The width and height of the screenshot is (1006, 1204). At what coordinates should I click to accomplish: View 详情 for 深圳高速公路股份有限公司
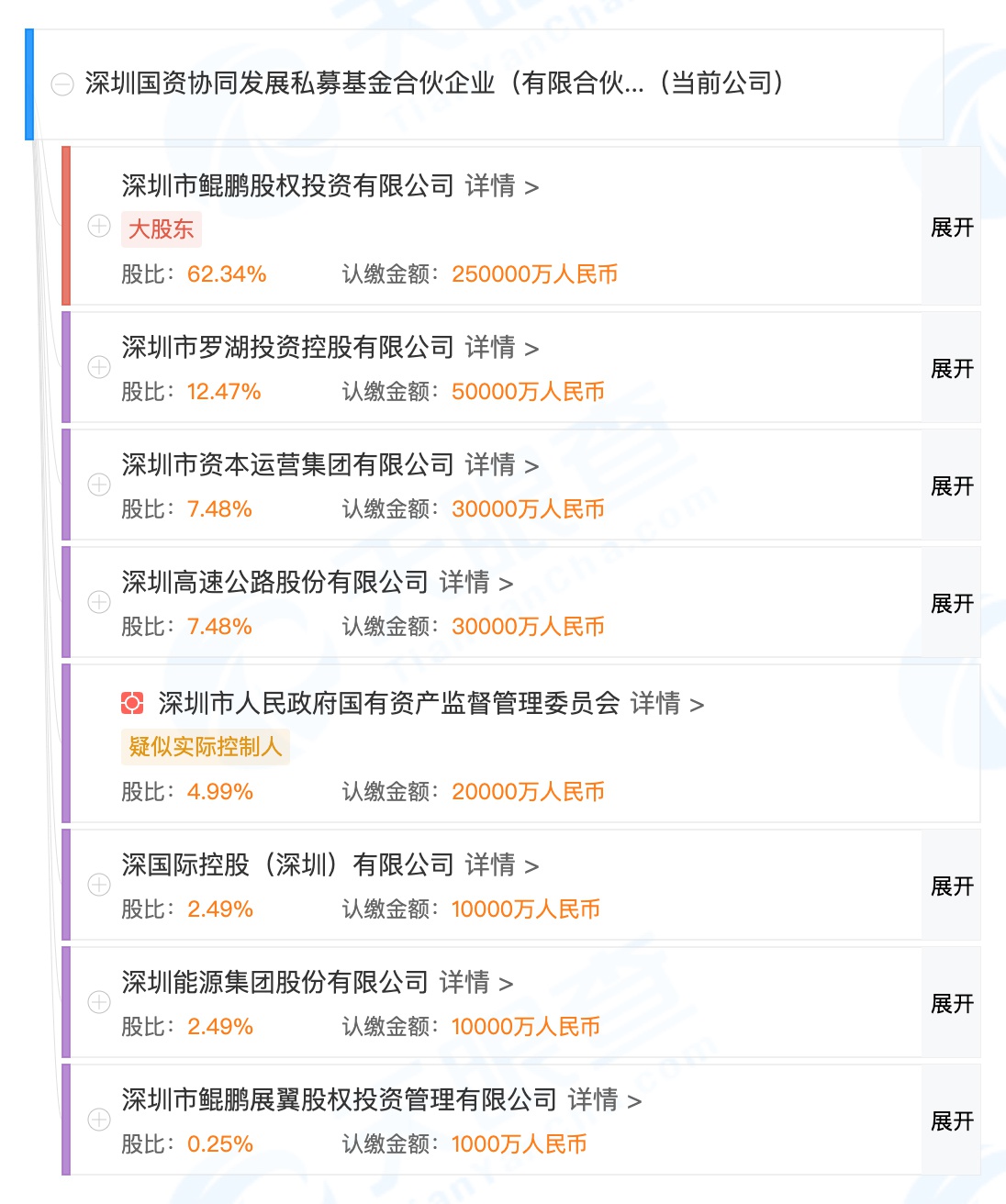475,583
